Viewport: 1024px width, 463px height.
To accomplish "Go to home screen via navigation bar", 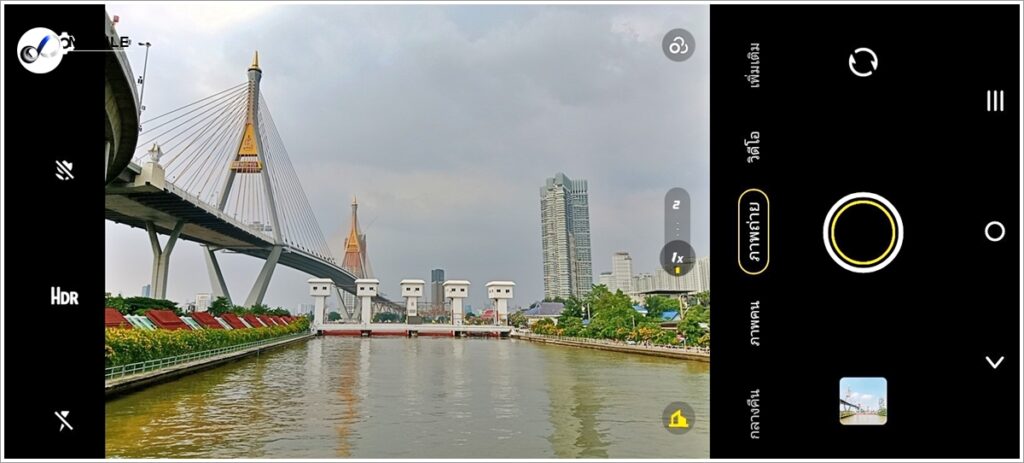I will [994, 232].
